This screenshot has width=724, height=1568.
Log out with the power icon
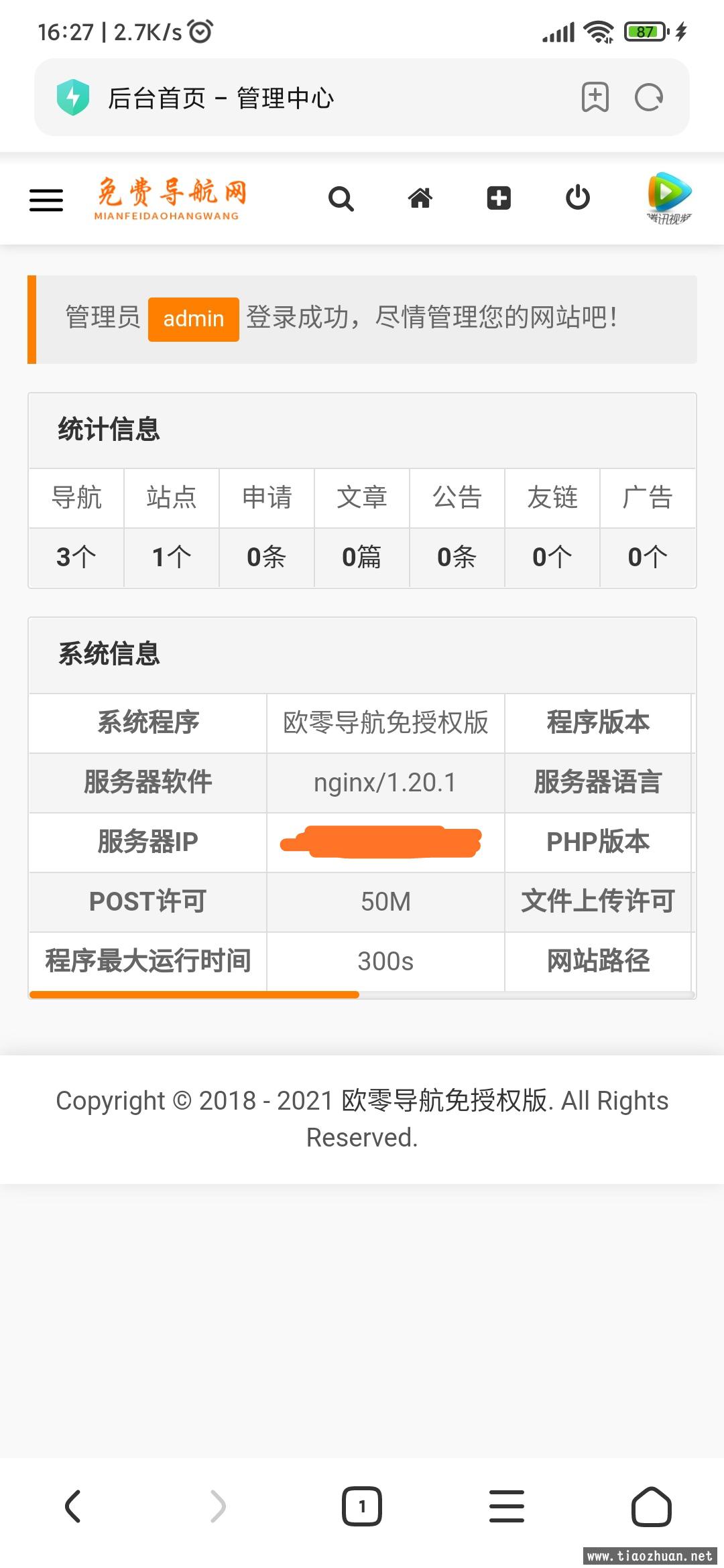pos(577,198)
